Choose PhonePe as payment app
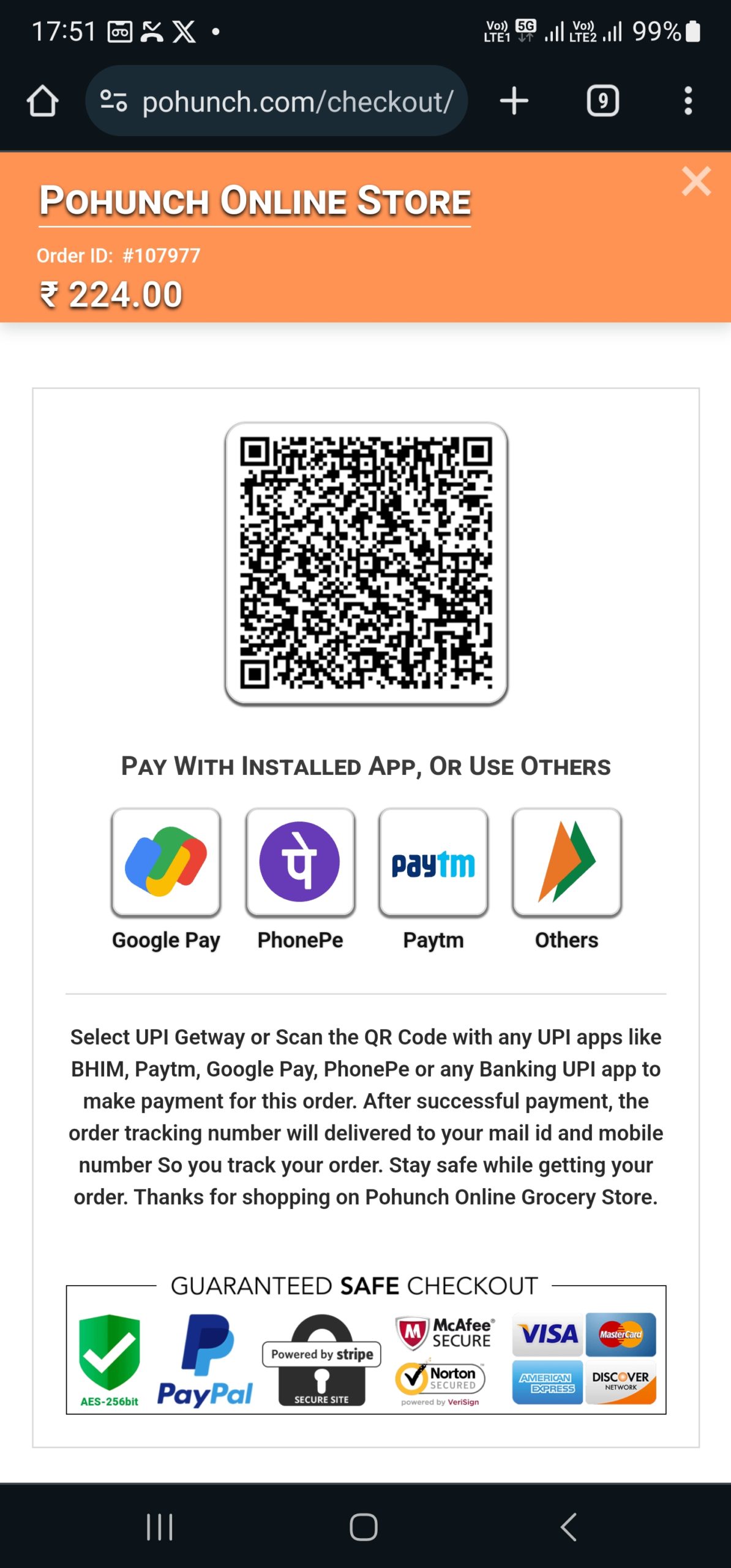The width and height of the screenshot is (731, 1568). click(x=300, y=862)
